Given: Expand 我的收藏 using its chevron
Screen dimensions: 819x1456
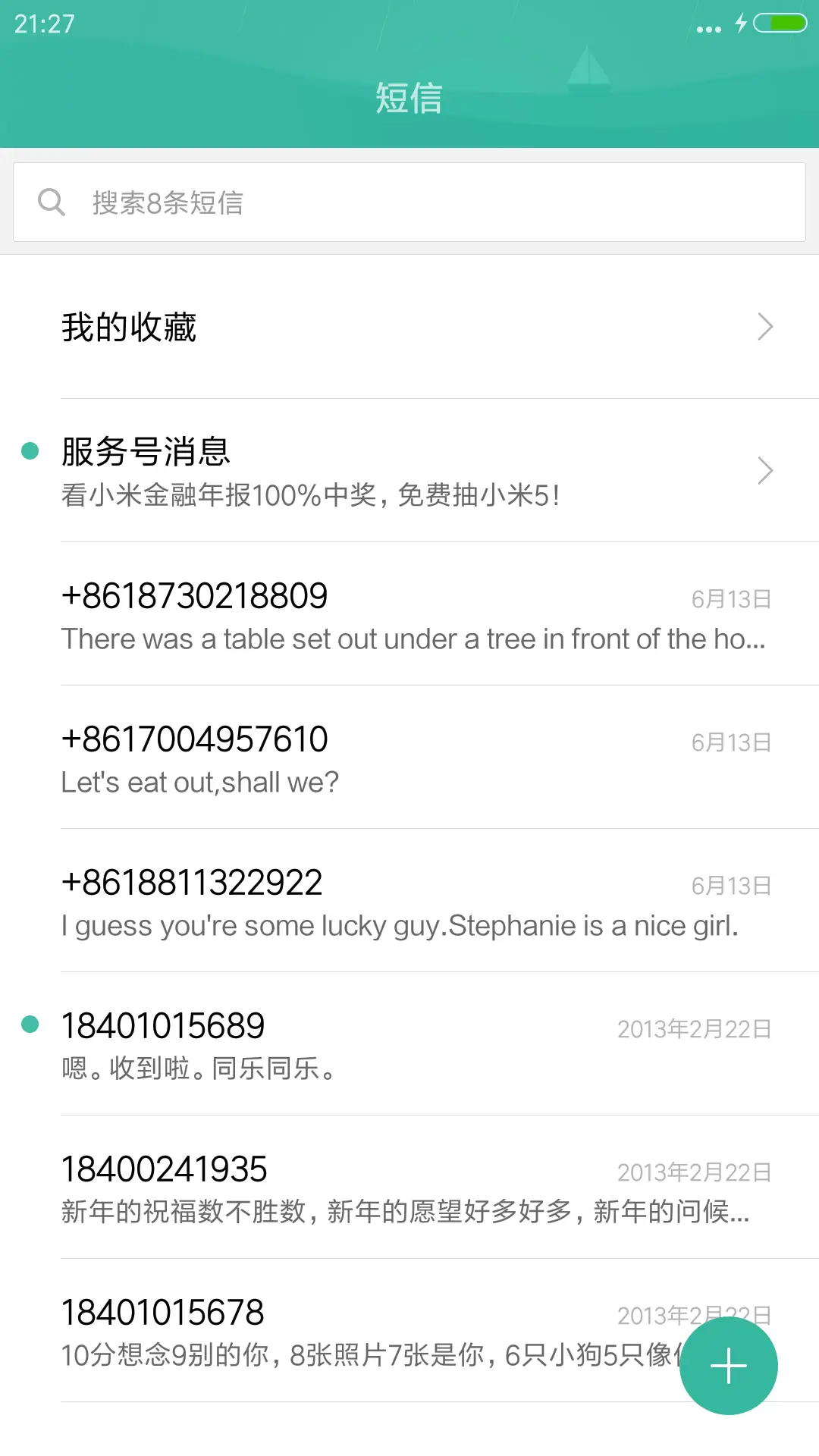Looking at the screenshot, I should point(764,326).
